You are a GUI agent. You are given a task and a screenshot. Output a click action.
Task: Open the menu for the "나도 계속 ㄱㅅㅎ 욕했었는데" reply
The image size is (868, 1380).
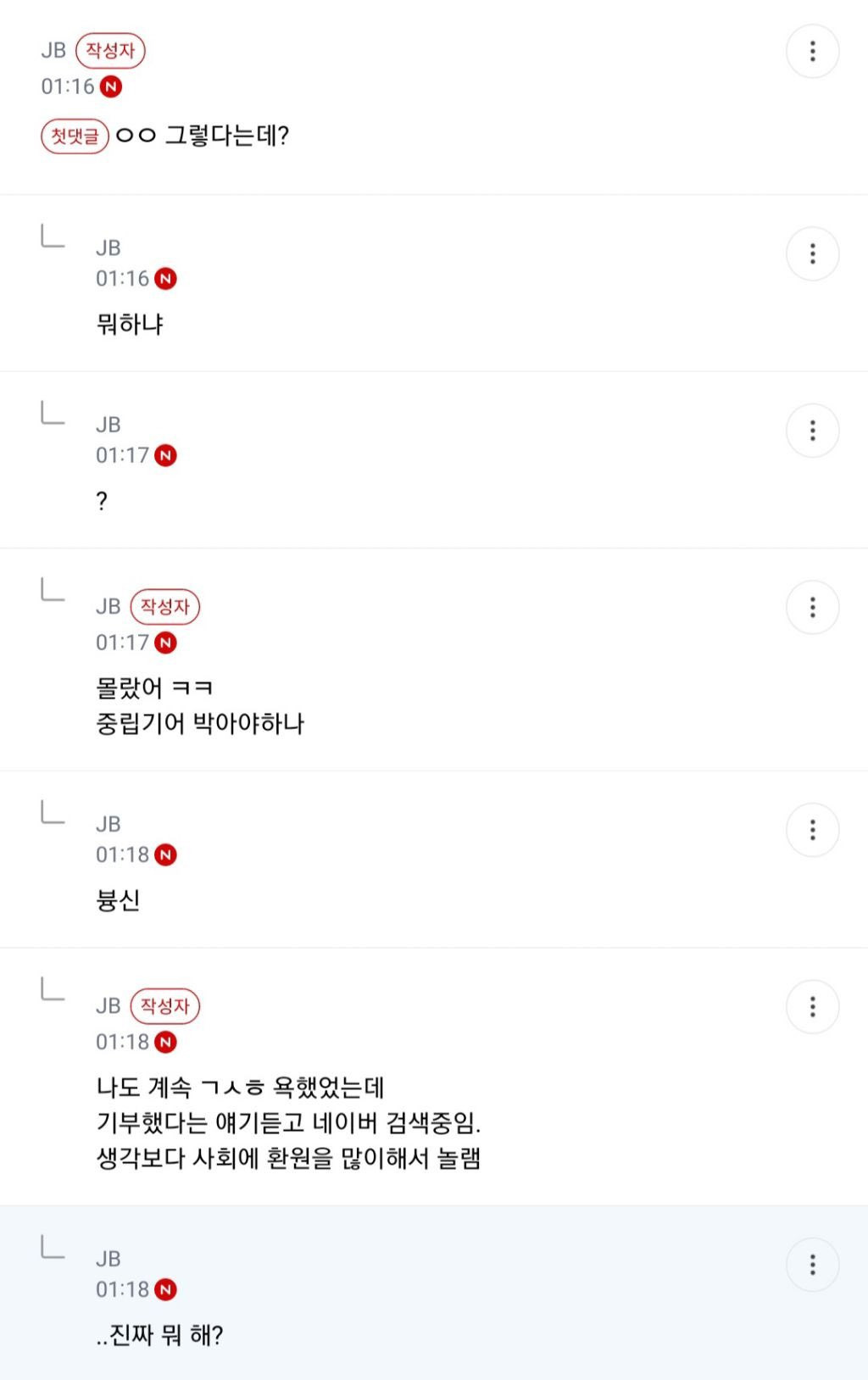(812, 1006)
